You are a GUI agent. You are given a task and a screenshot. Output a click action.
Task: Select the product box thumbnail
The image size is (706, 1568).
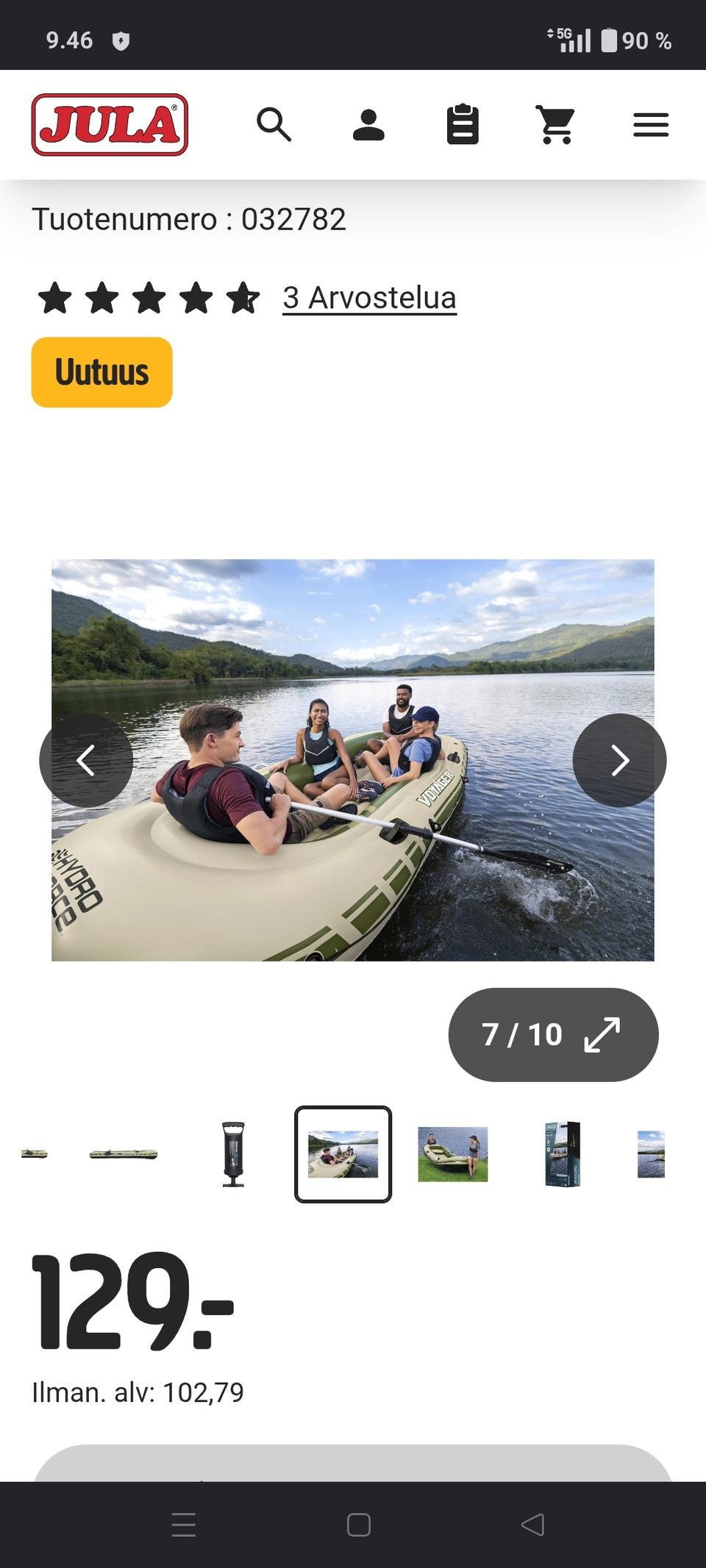[x=563, y=1154]
